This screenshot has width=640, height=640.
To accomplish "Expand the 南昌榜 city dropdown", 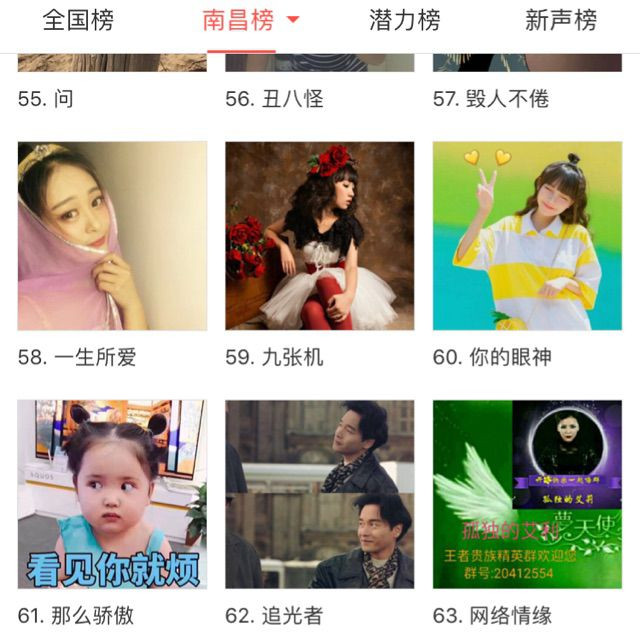I will pyautogui.click(x=293, y=20).
